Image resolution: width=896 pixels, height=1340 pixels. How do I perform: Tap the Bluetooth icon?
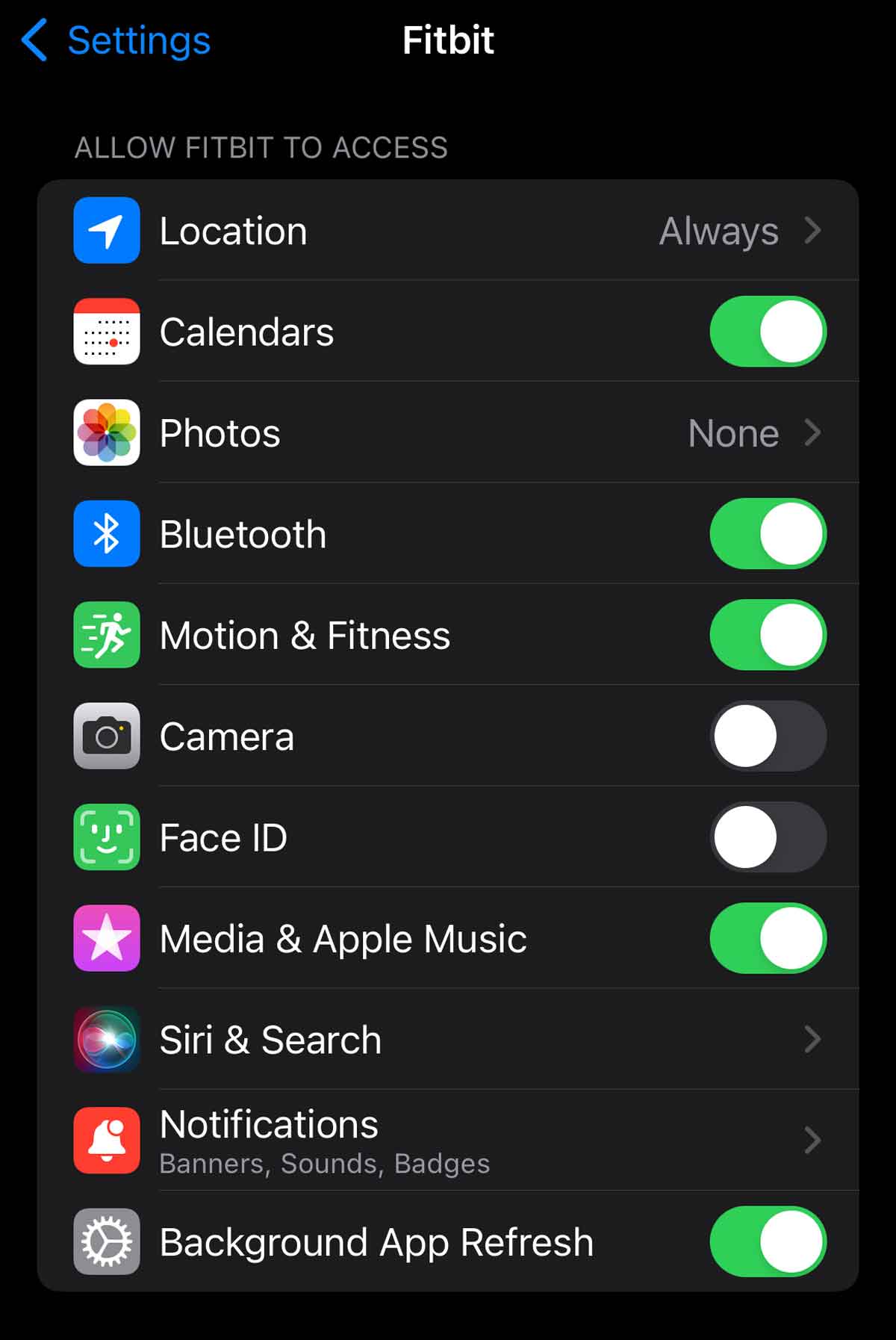click(106, 534)
